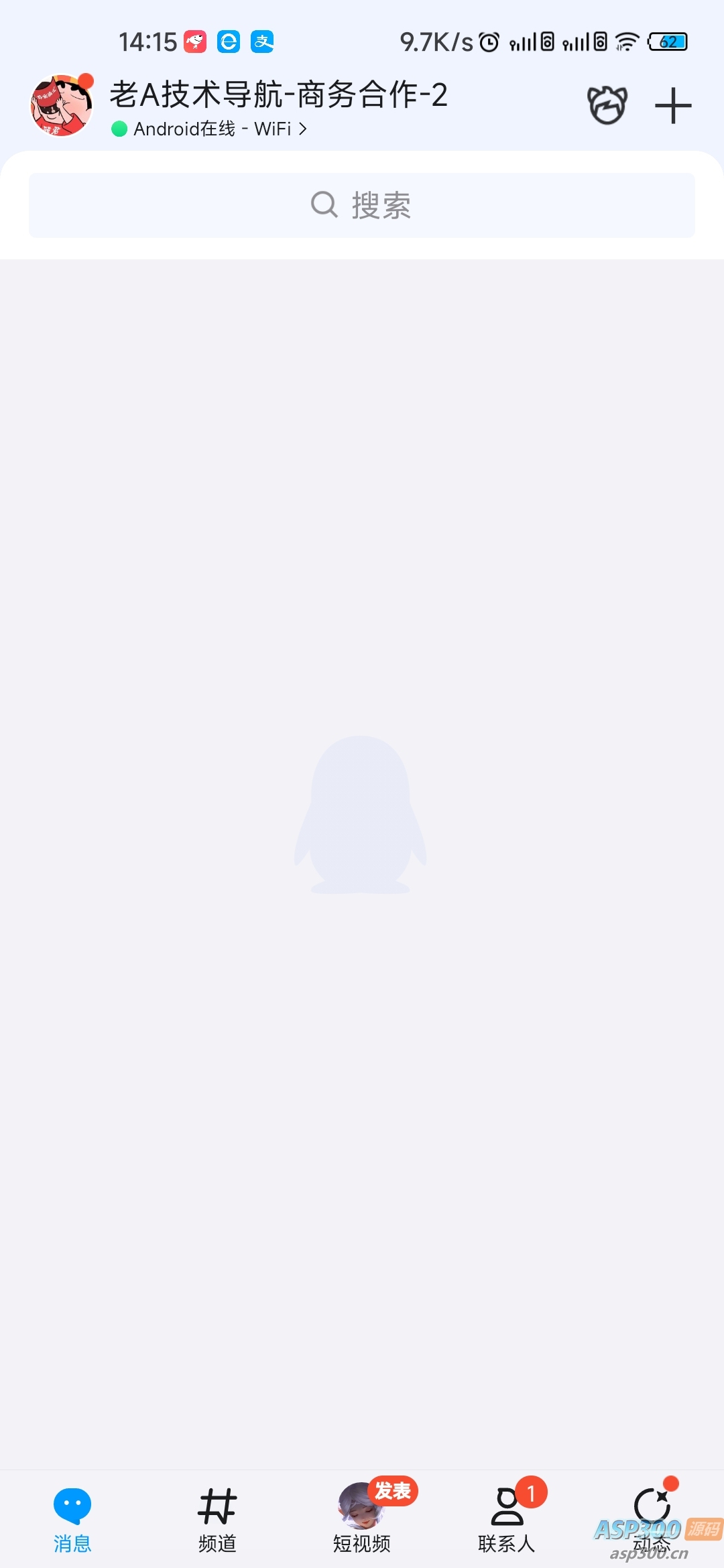Open the Android在线 - WiFi status chevron
724x1568 pixels.
303,129
